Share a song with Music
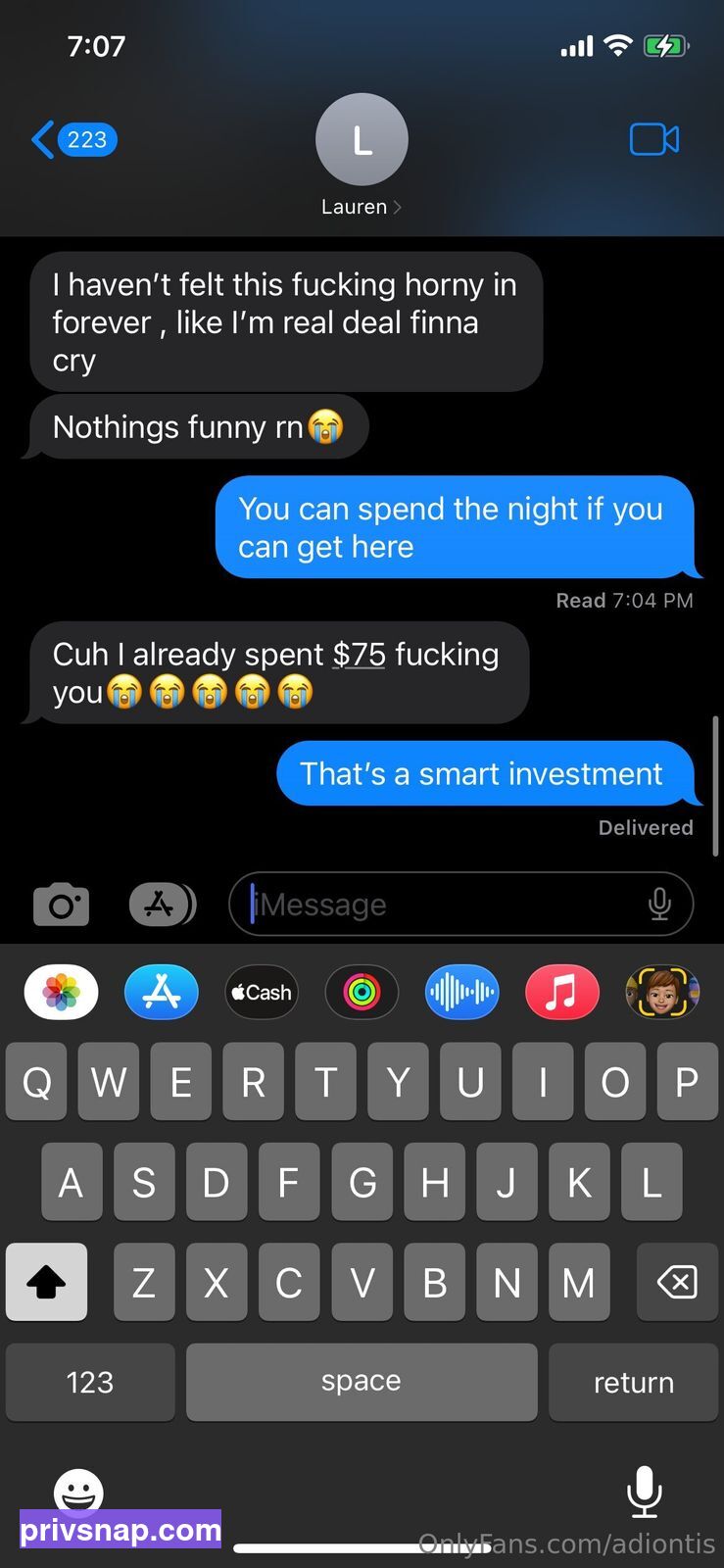This screenshot has width=724, height=1568. click(561, 993)
